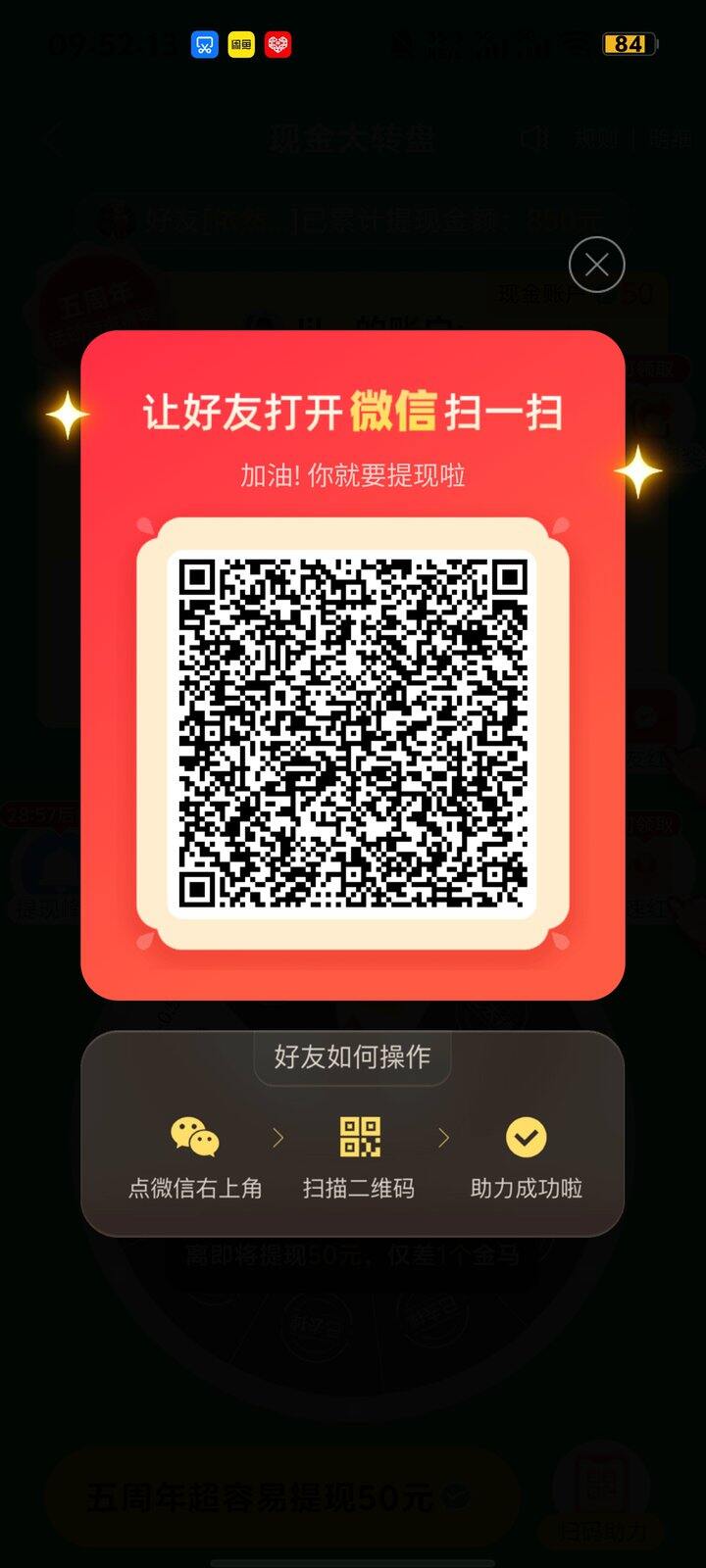Tap the battery indicator showing 84
The width and height of the screenshot is (706, 1568).
(x=629, y=44)
